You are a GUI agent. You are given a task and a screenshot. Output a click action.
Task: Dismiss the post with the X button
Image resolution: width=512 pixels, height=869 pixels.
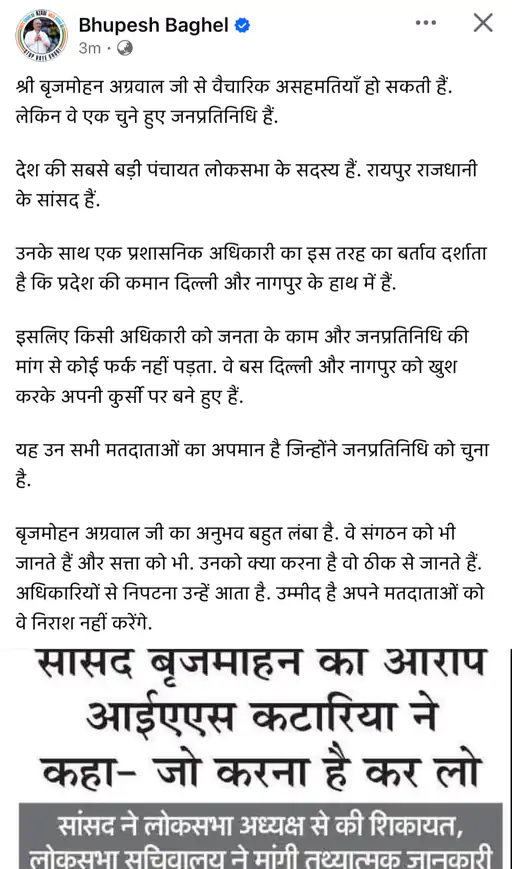pyautogui.click(x=483, y=23)
